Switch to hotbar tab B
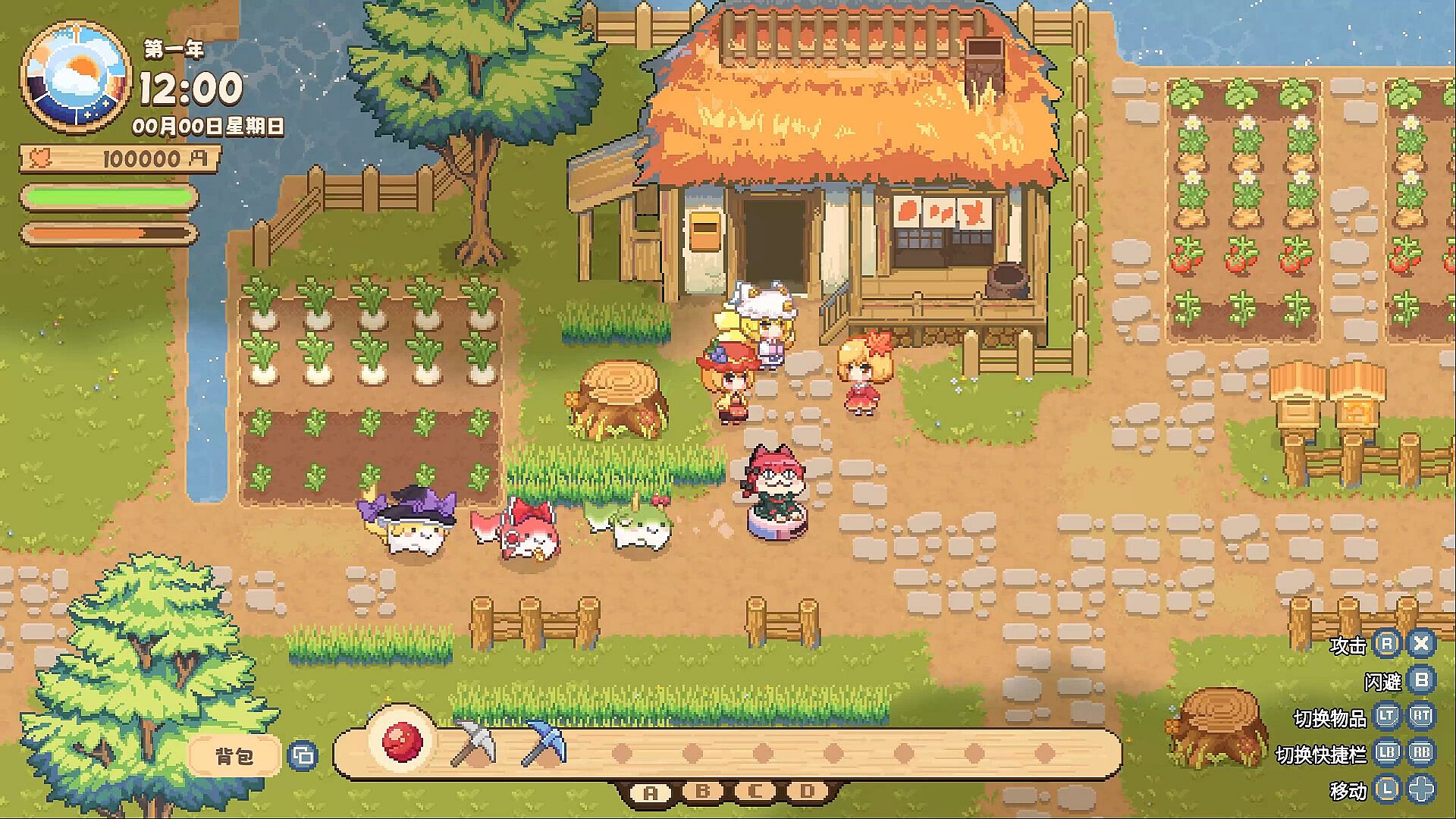This screenshot has width=1456, height=819. coord(703,792)
